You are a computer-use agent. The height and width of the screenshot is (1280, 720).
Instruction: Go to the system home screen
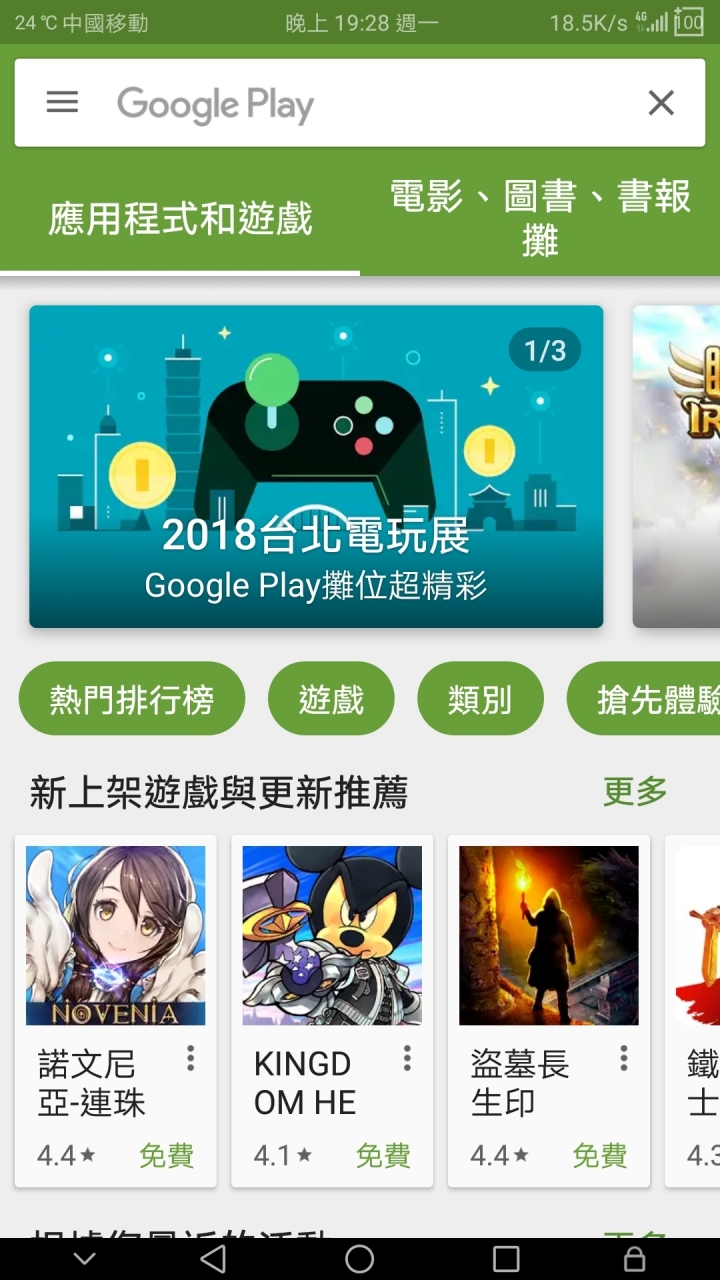click(x=360, y=1258)
